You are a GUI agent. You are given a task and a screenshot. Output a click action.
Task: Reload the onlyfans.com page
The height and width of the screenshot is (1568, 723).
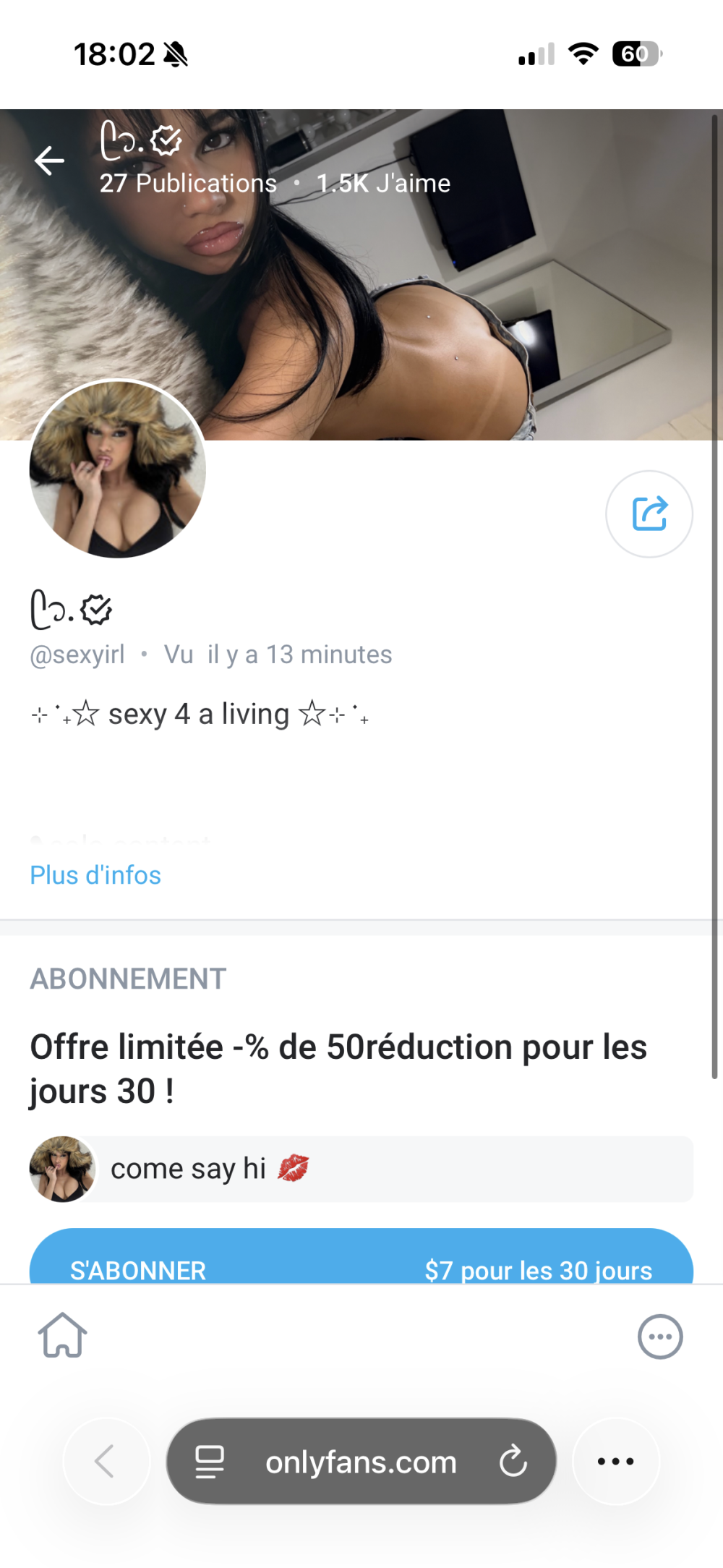point(513,1462)
